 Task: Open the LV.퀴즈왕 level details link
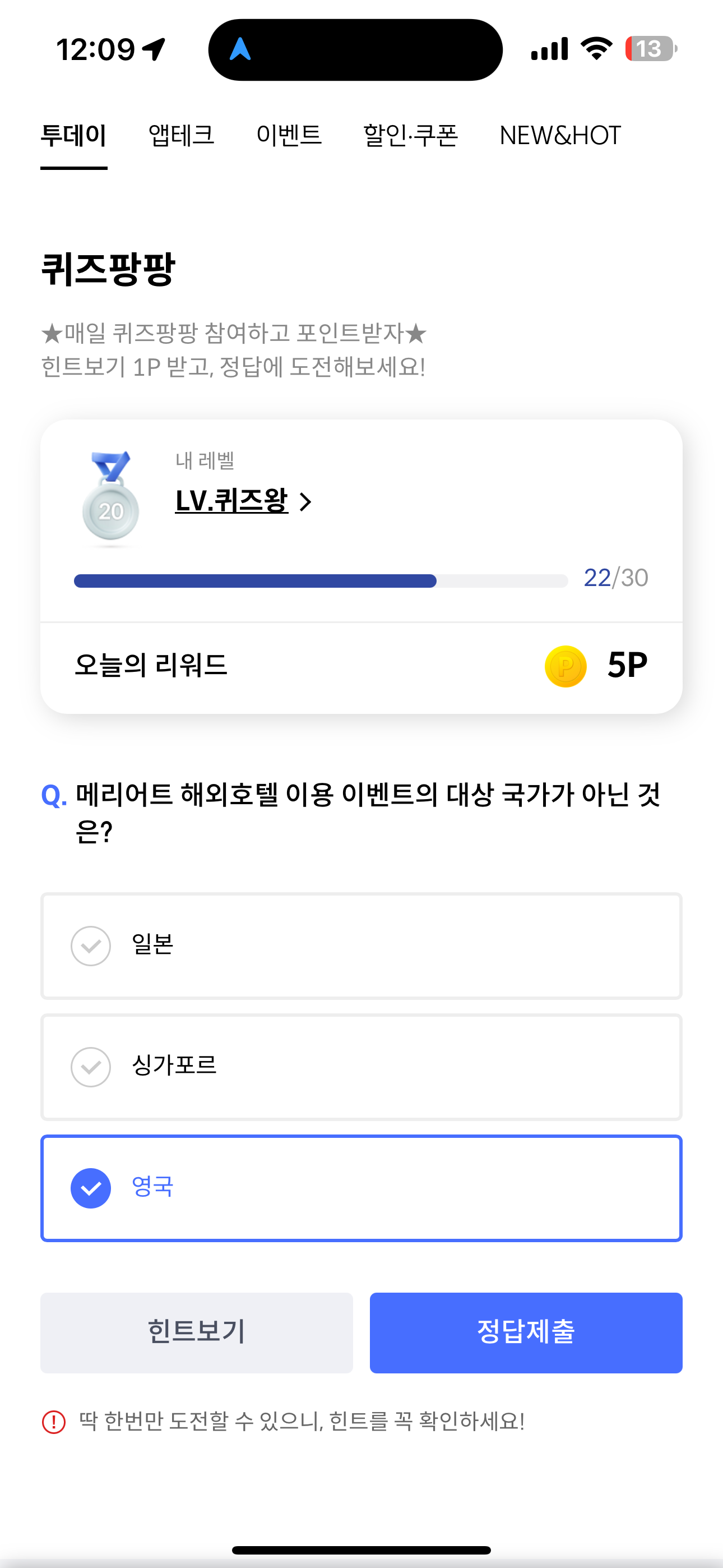point(243,501)
